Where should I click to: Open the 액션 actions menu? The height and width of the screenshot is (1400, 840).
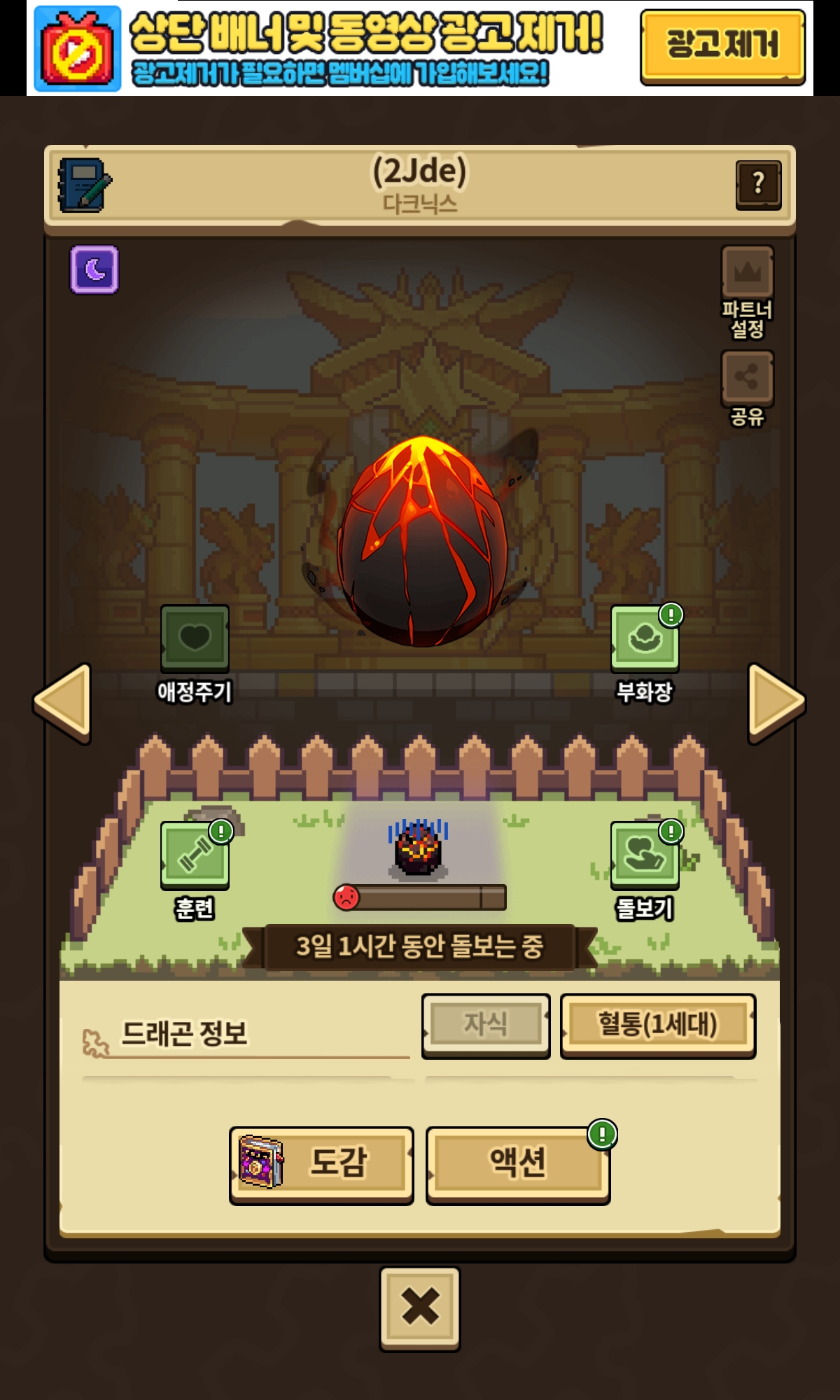[x=517, y=1163]
